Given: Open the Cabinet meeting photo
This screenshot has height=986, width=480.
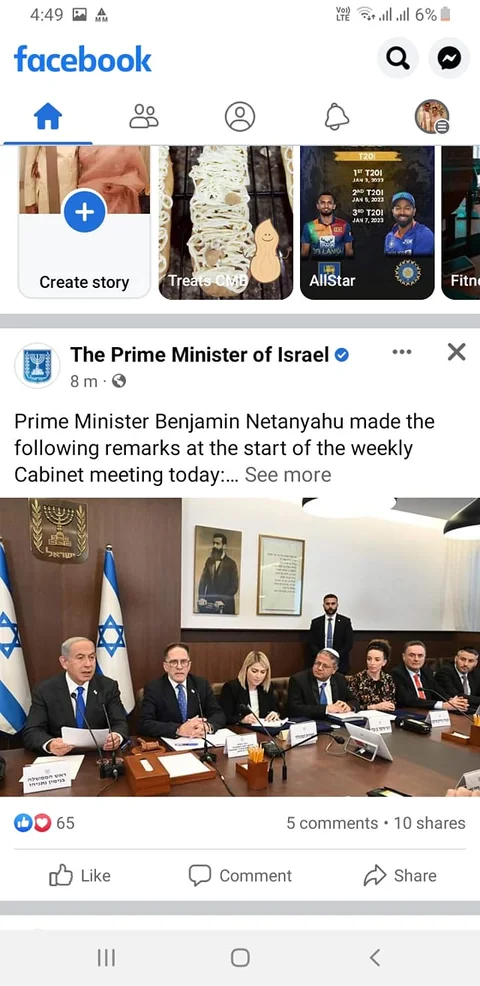Looking at the screenshot, I should tap(240, 647).
